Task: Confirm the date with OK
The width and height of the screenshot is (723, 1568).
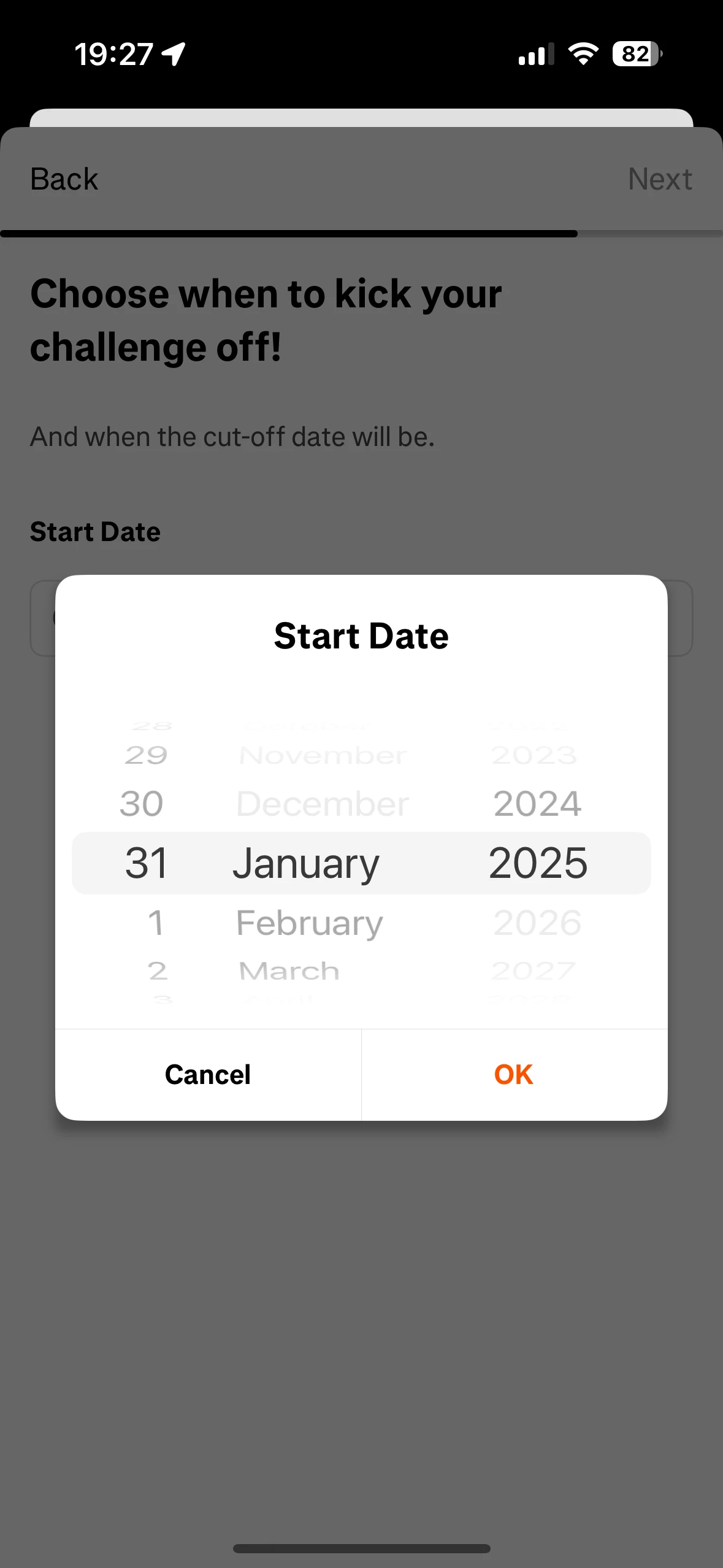Action: [514, 1075]
